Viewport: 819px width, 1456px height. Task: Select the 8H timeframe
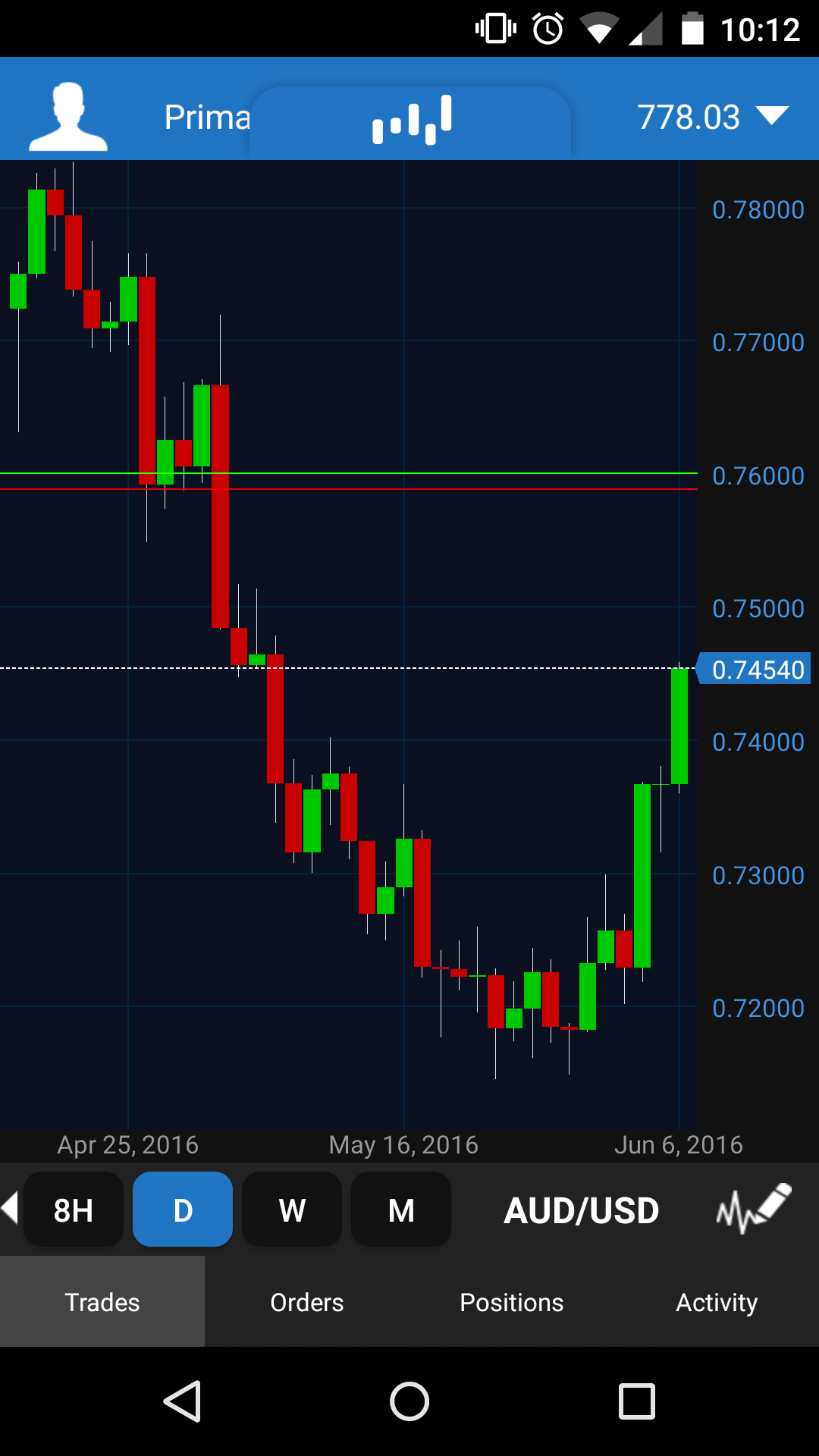point(74,1210)
